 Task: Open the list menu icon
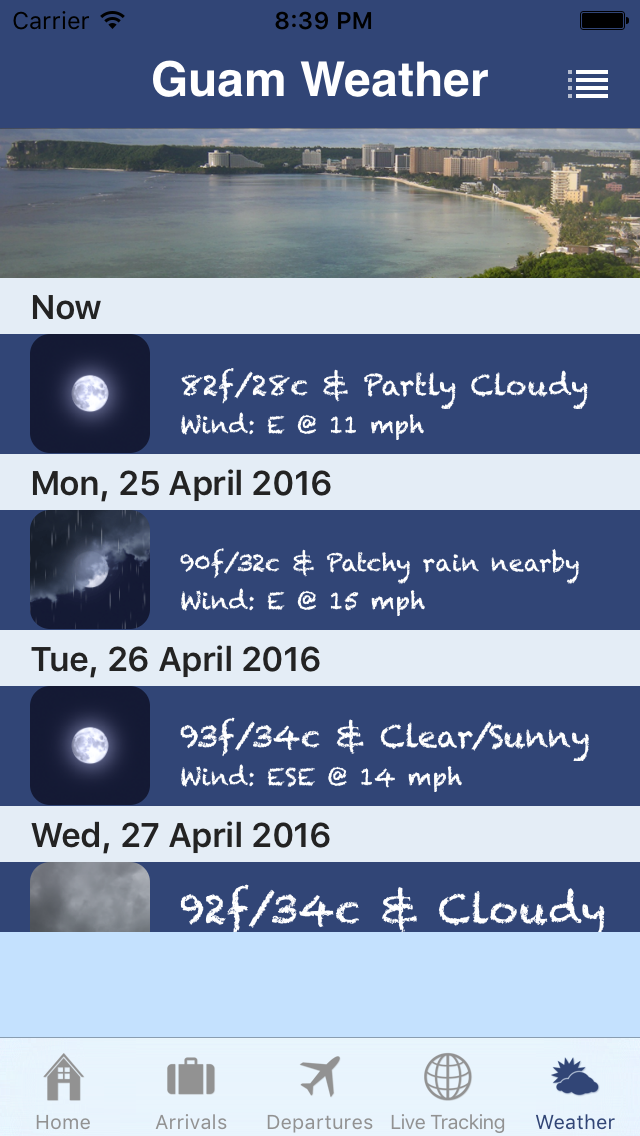588,84
